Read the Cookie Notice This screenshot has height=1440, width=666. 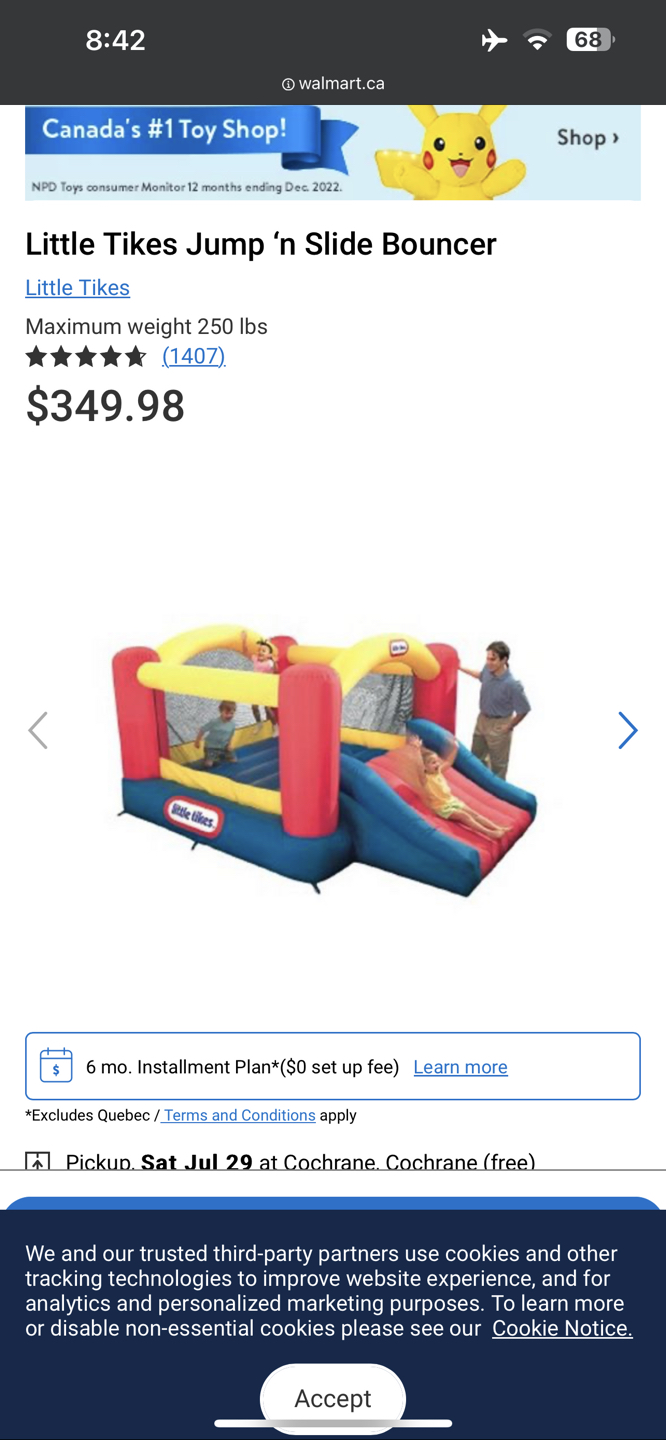(x=562, y=1328)
